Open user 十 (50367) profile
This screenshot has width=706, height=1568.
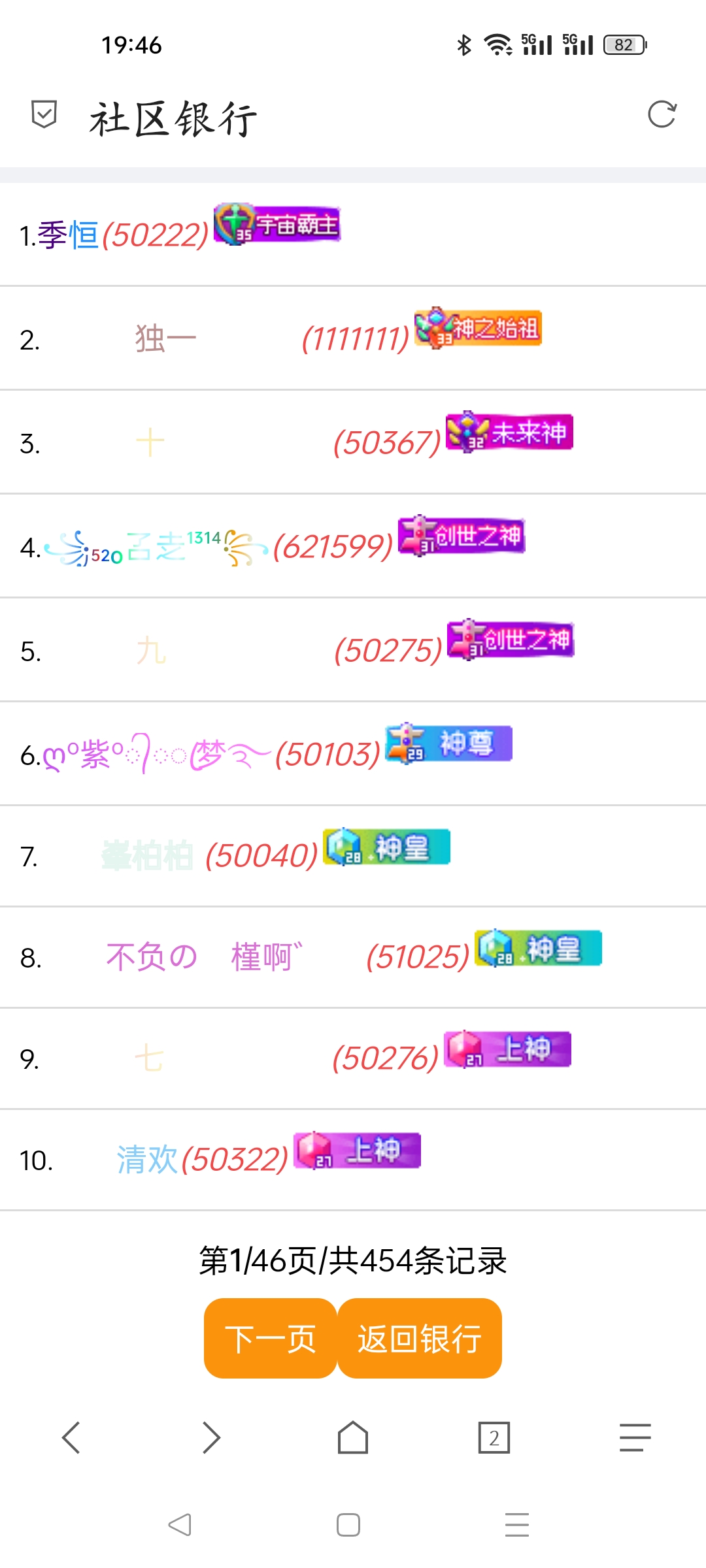150,443
